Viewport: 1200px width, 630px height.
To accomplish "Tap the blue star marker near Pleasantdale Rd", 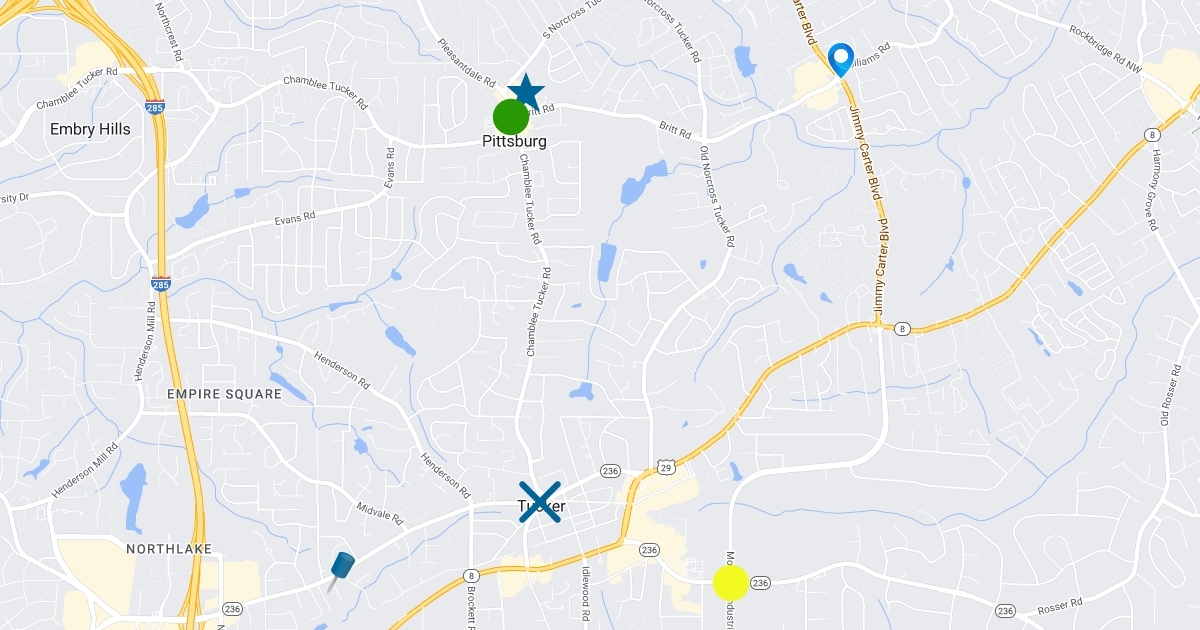I will (x=526, y=92).
